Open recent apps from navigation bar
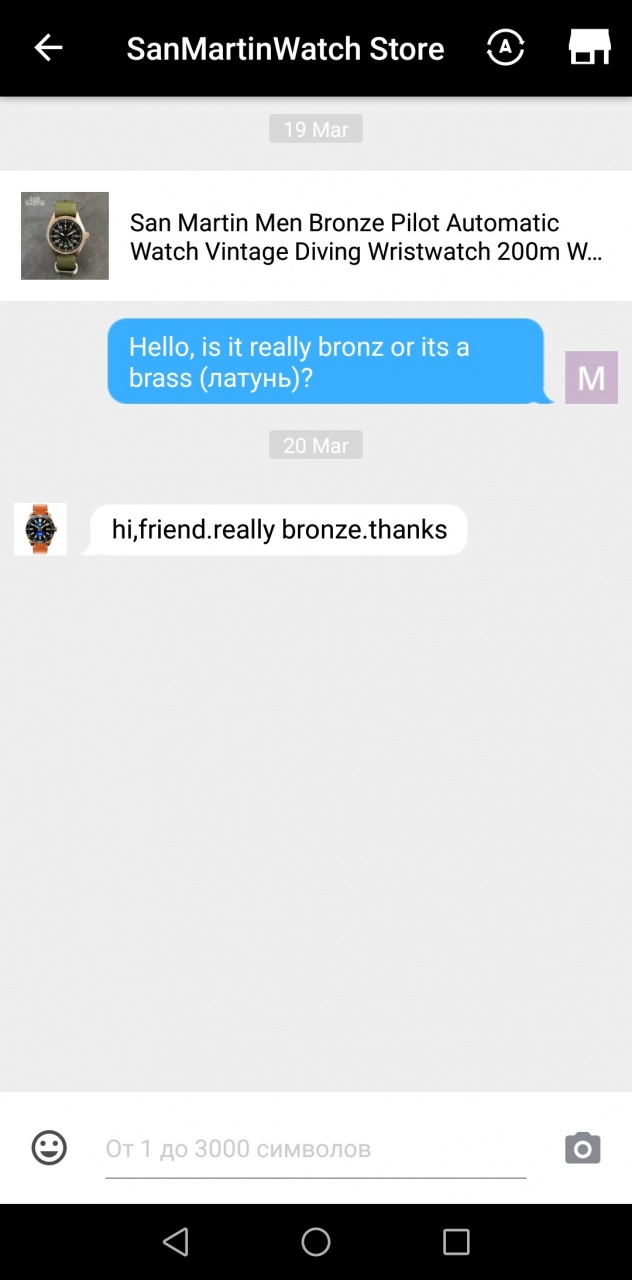Image resolution: width=632 pixels, height=1280 pixels. (x=456, y=1242)
